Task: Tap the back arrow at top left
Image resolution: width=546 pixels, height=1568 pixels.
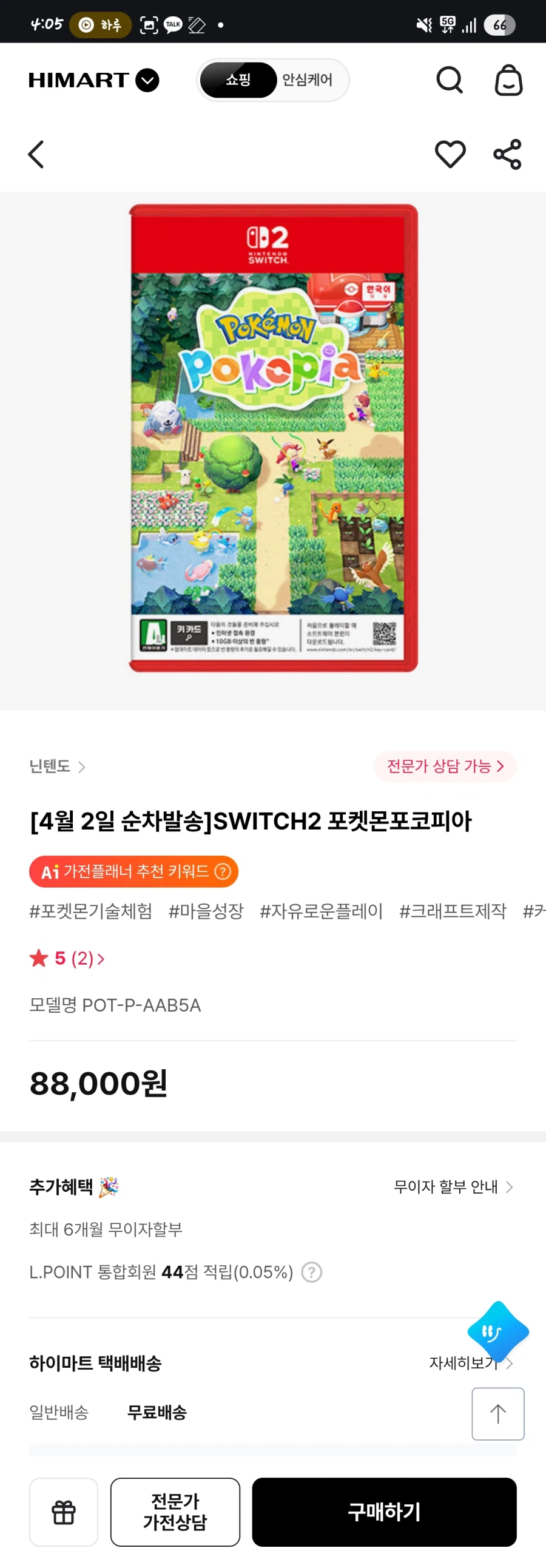Action: pyautogui.click(x=36, y=154)
